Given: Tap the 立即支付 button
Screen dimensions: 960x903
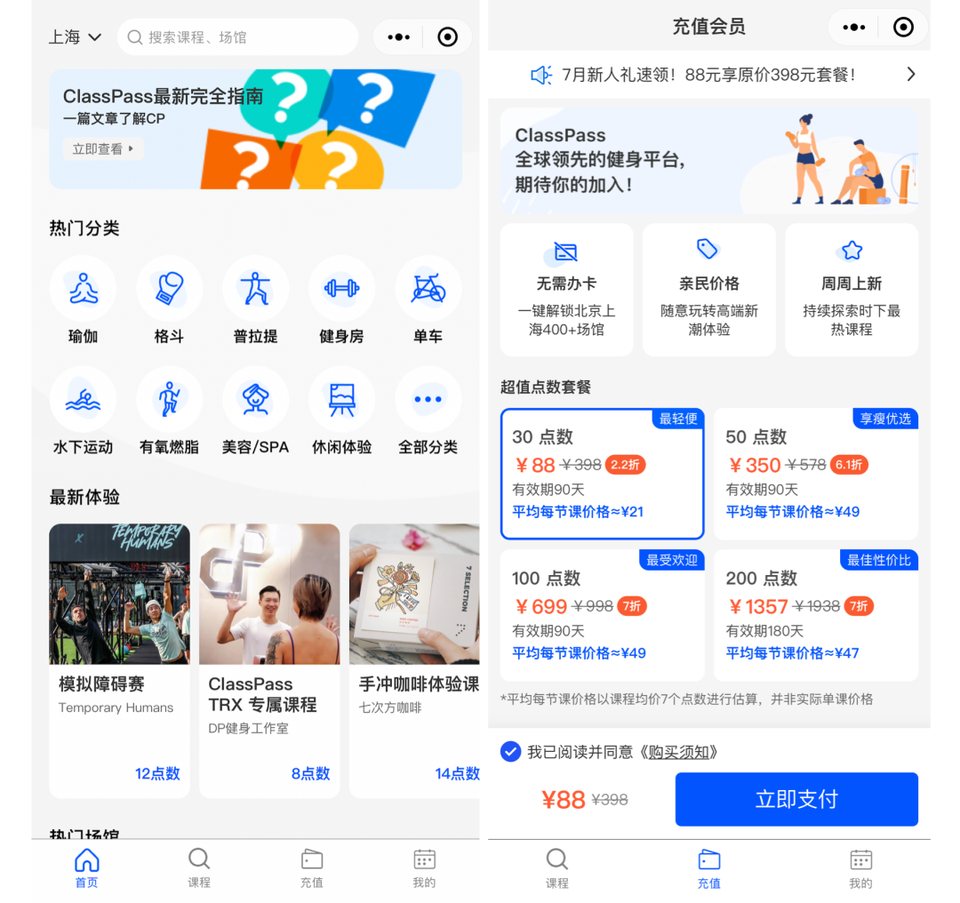Looking at the screenshot, I should coord(796,799).
